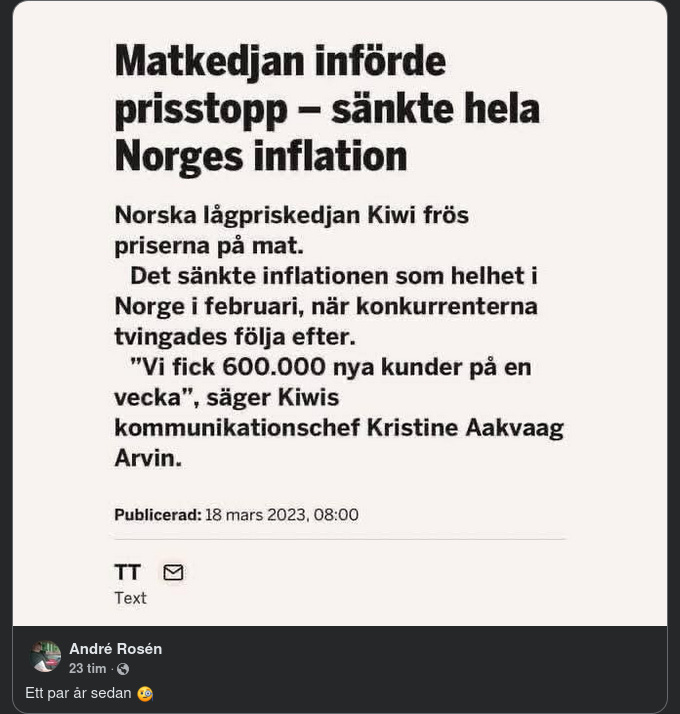This screenshot has height=714, width=680.
Task: Tap André Rosén's profile picture
Action: coord(46,657)
